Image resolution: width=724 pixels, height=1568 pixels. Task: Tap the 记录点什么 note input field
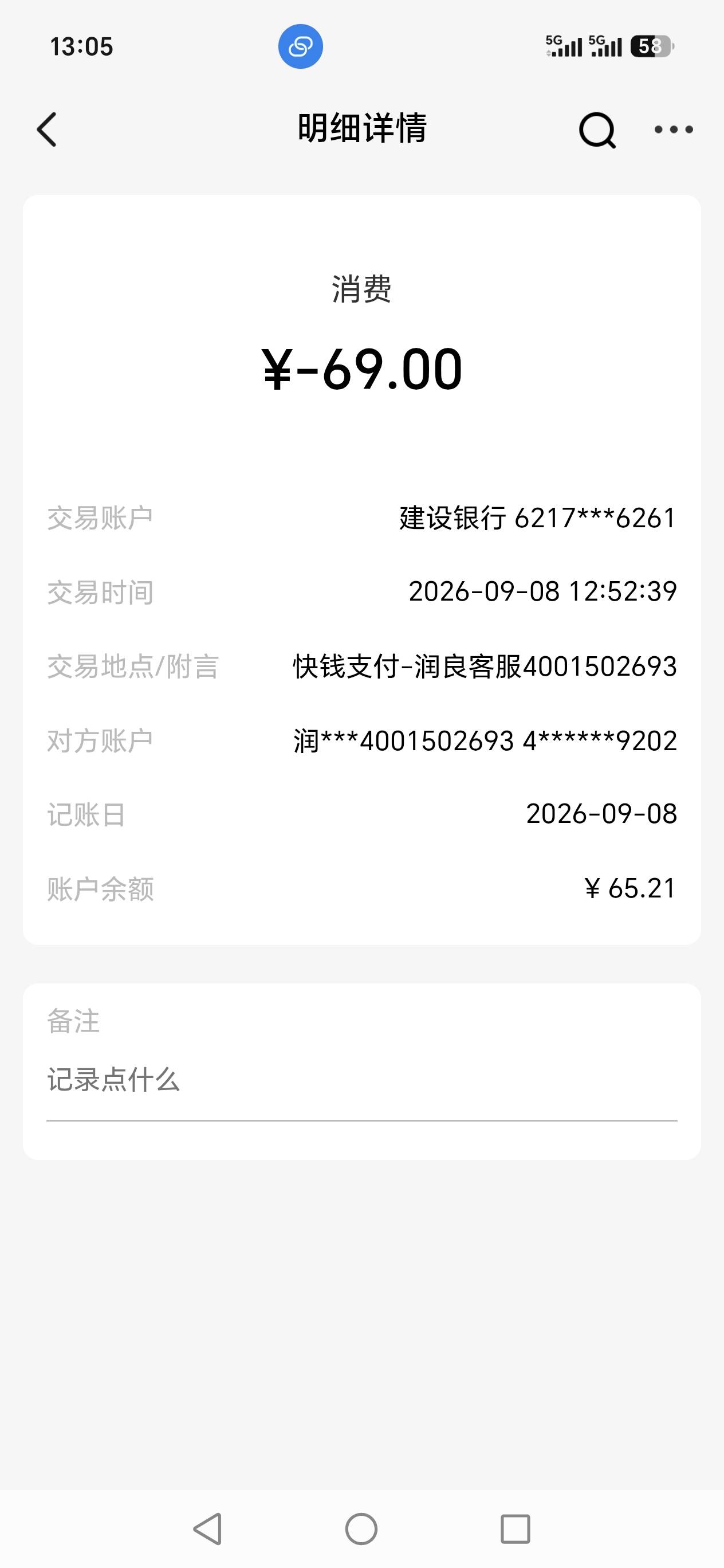(x=362, y=1081)
